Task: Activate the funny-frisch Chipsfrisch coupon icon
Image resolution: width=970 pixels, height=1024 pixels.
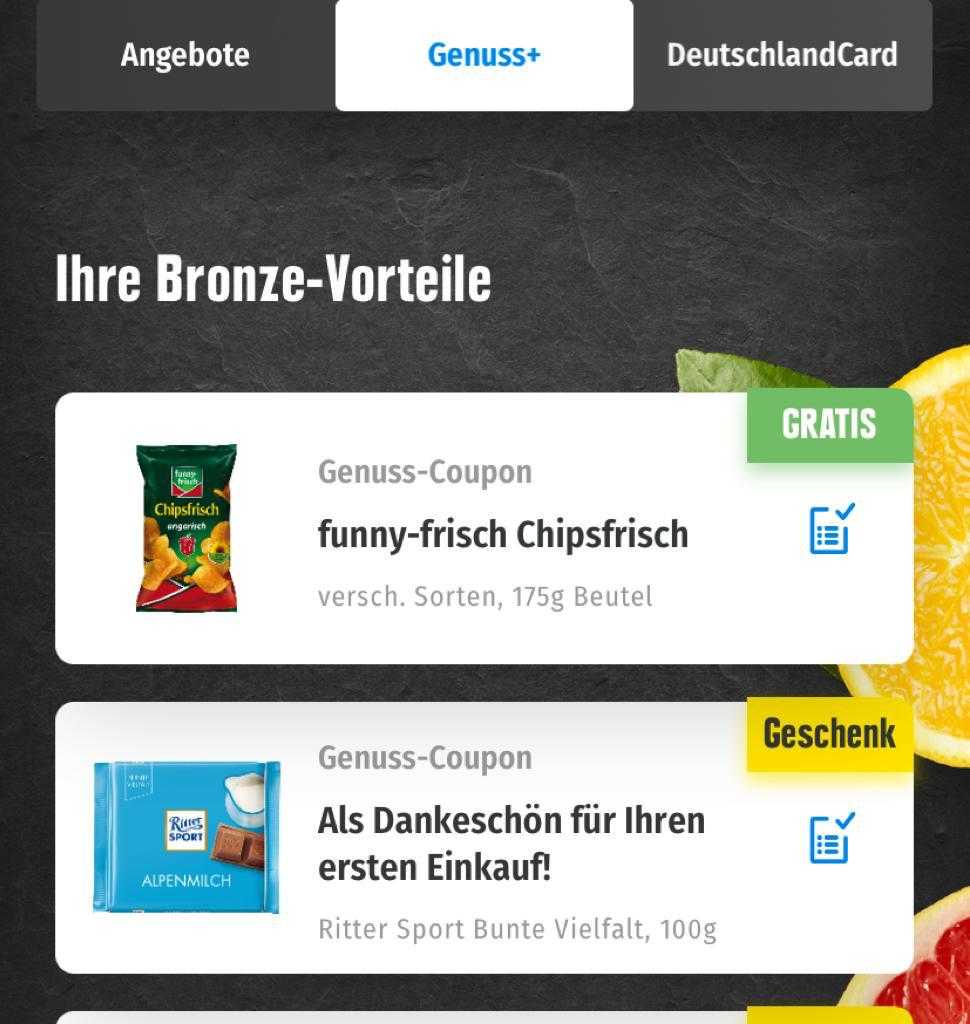Action: pos(832,529)
